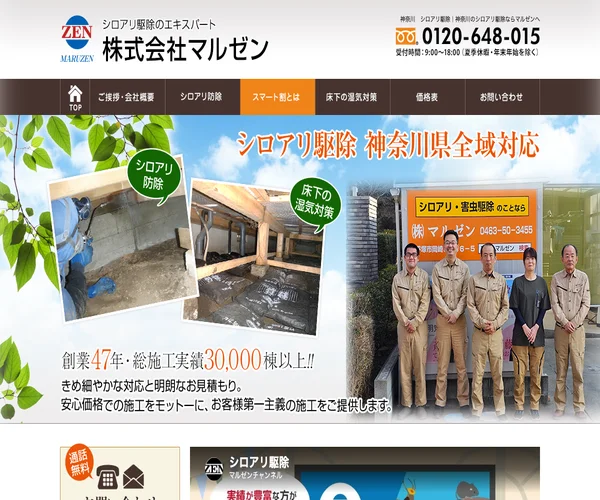Open the 床下の湿気対策 page

coord(352,97)
